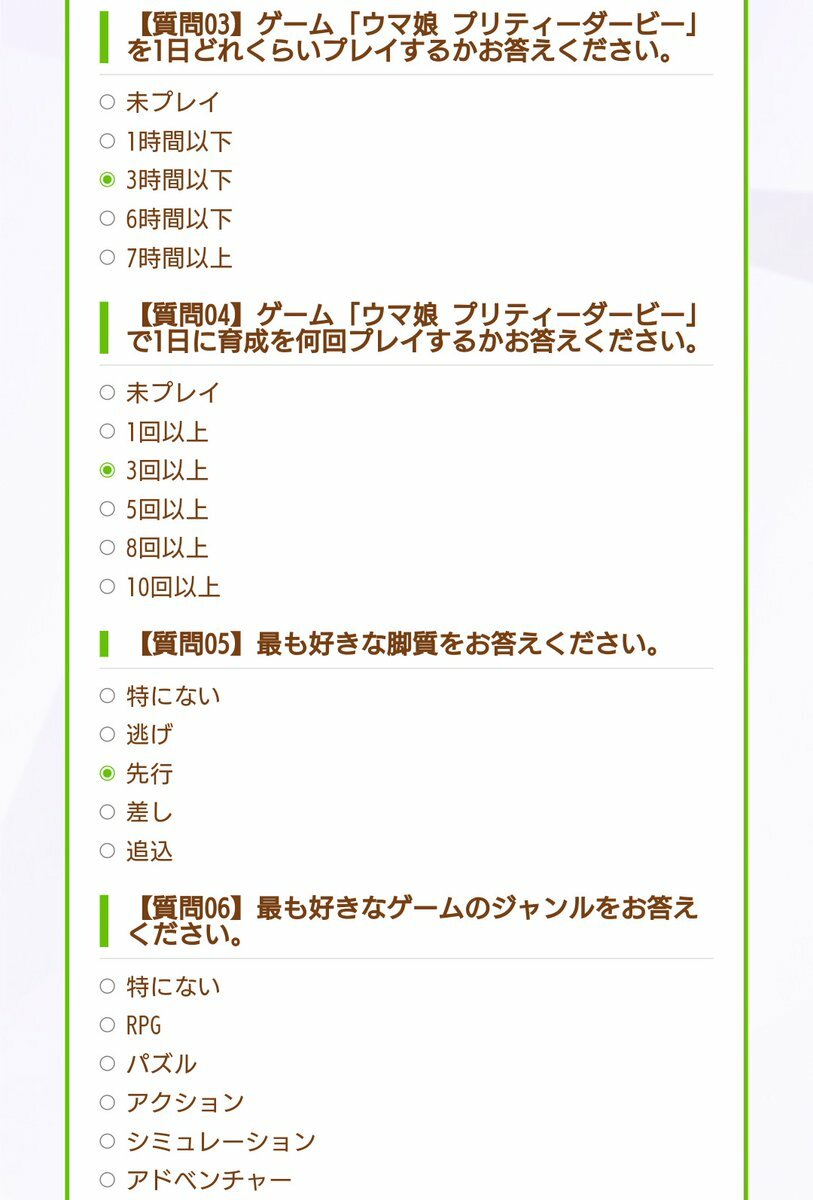Screen dimensions: 813x1200
Task: Pick アドベンチャー as favorite genre
Action: pyautogui.click(x=108, y=1180)
